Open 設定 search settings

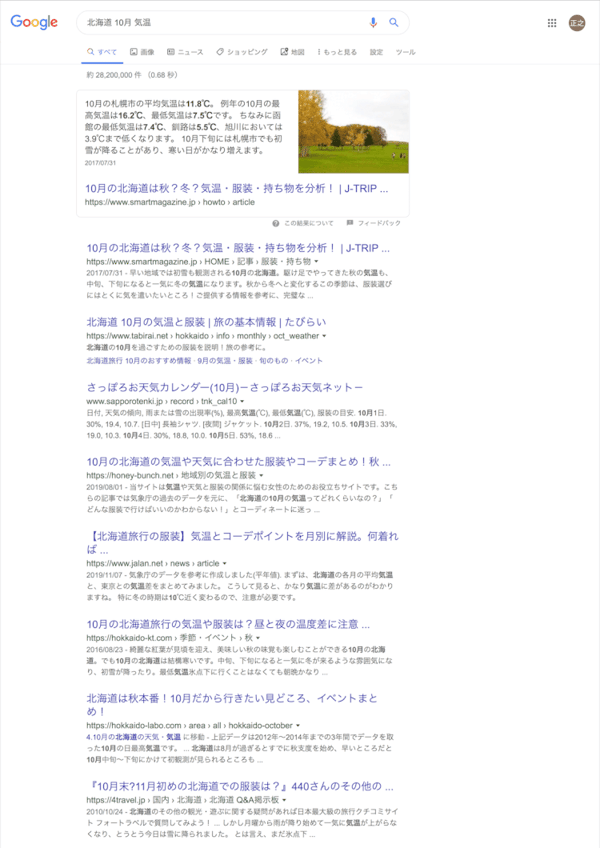click(376, 51)
